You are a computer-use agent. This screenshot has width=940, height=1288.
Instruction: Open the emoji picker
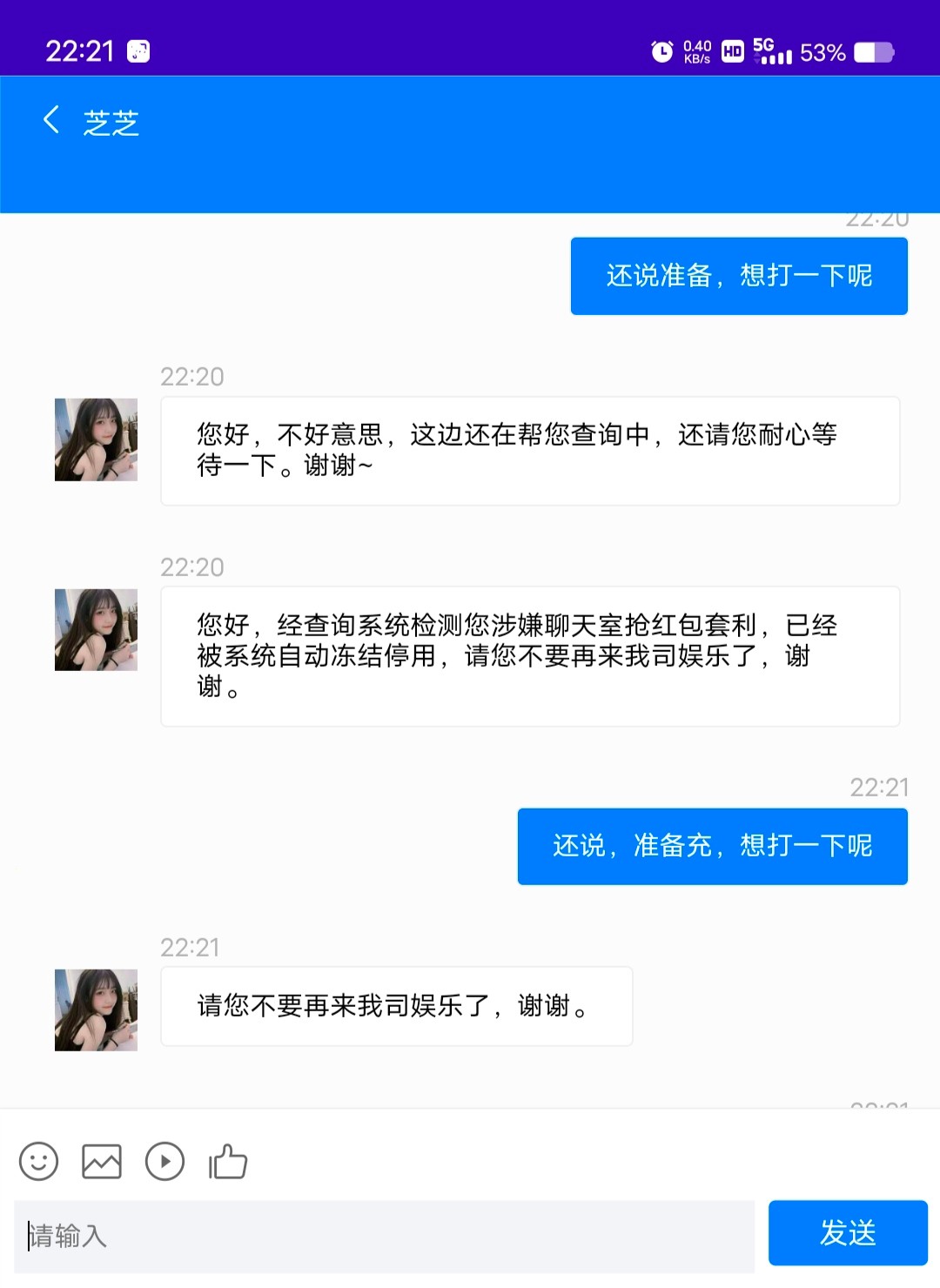click(38, 1161)
